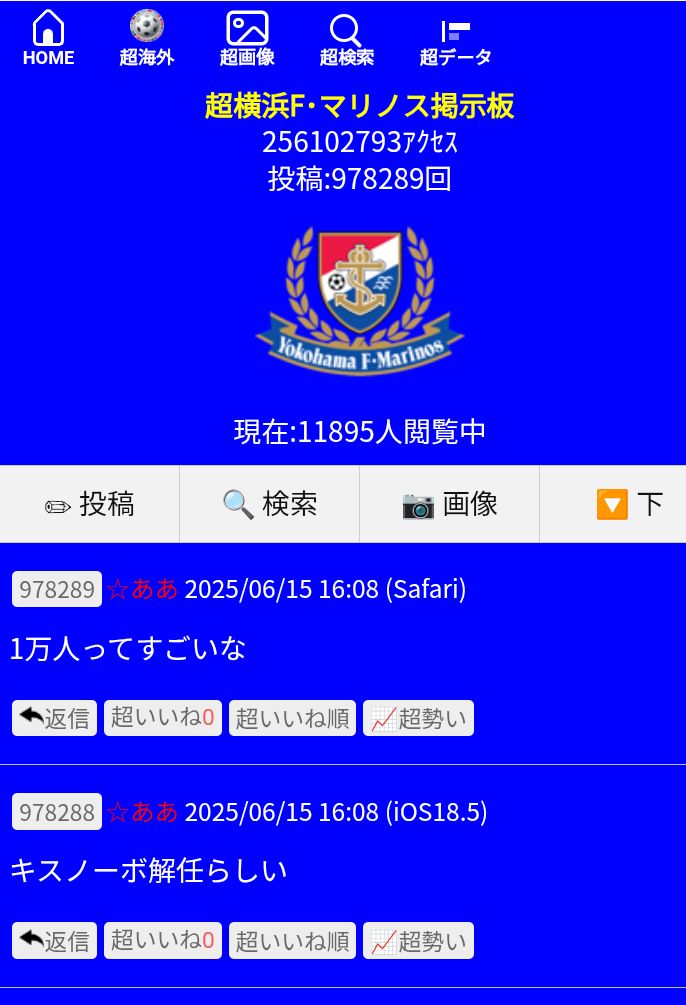Sort by 超いいね順 under post 978289
Image resolution: width=686 pixels, height=1005 pixels.
point(292,718)
